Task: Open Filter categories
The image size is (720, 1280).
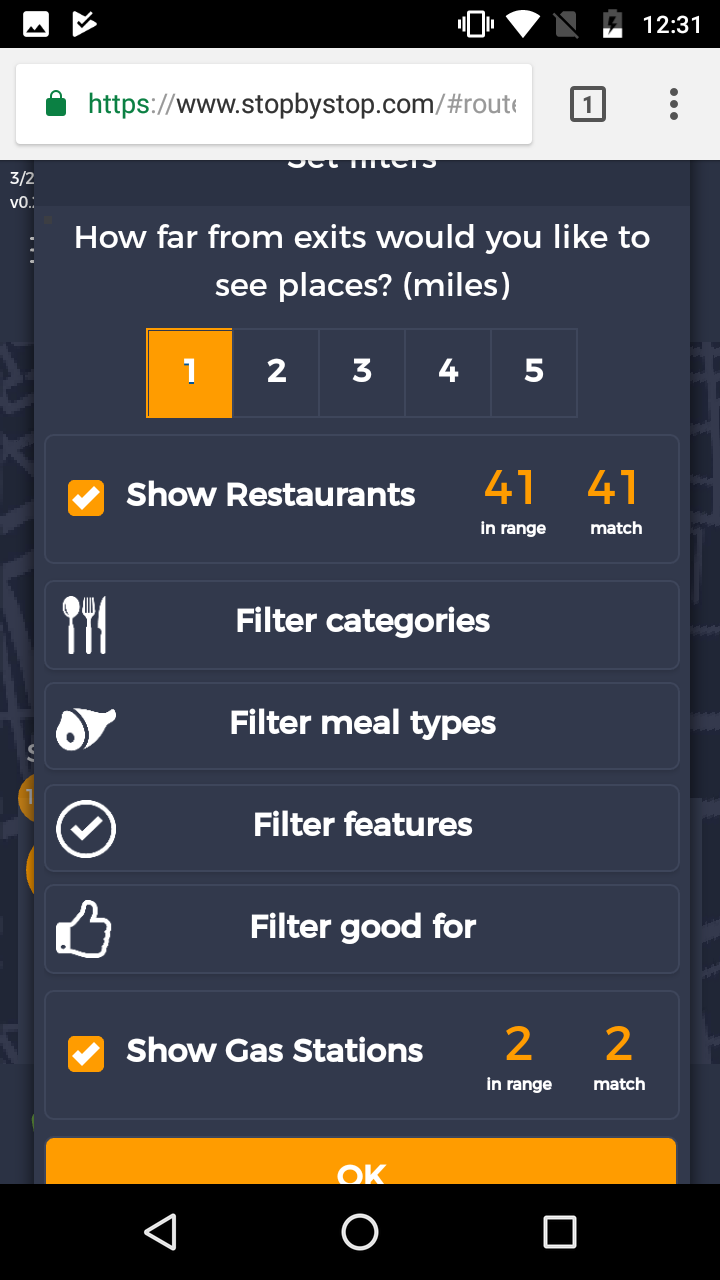Action: (362, 622)
